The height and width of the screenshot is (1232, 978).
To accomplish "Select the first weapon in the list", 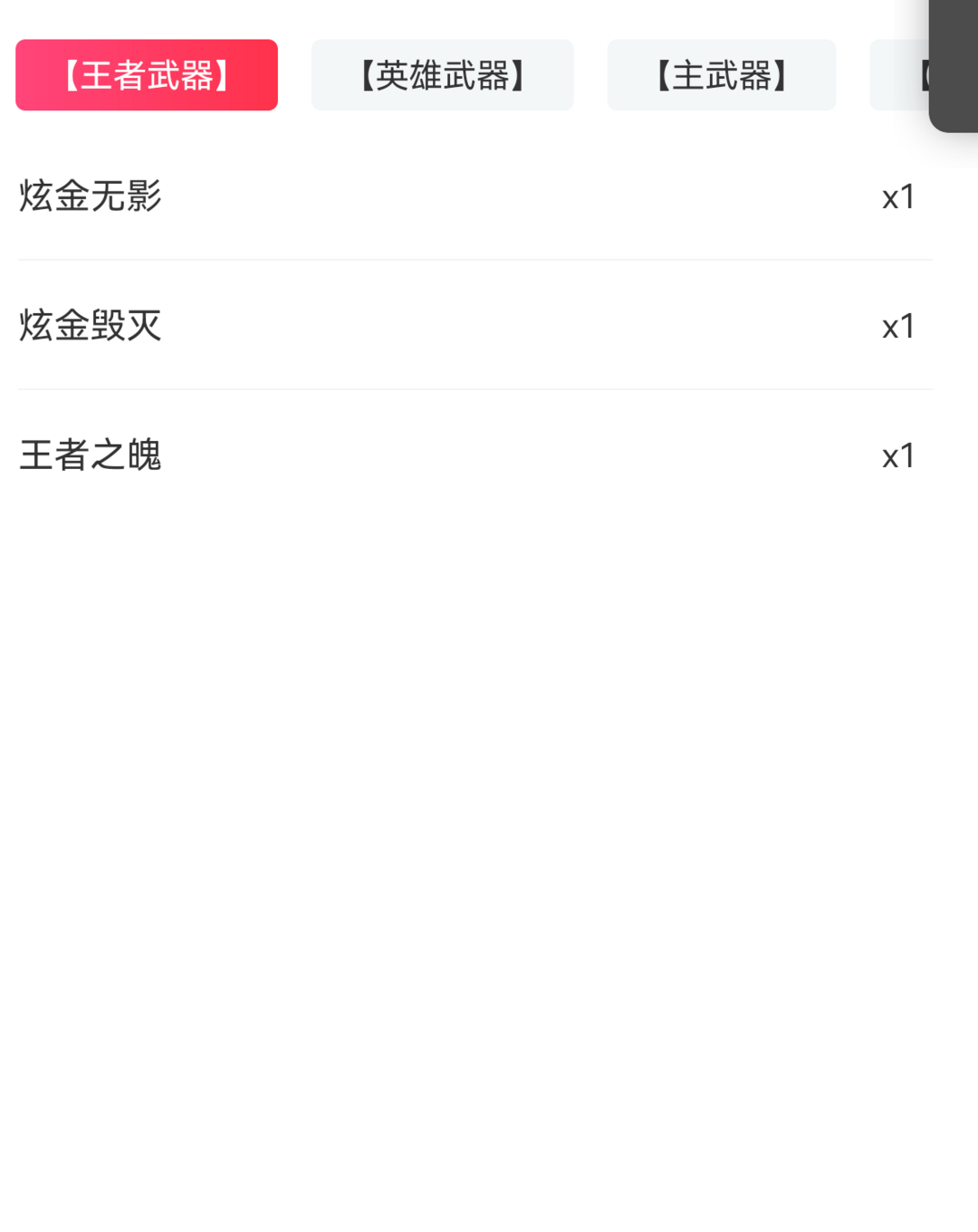I will [x=453, y=196].
